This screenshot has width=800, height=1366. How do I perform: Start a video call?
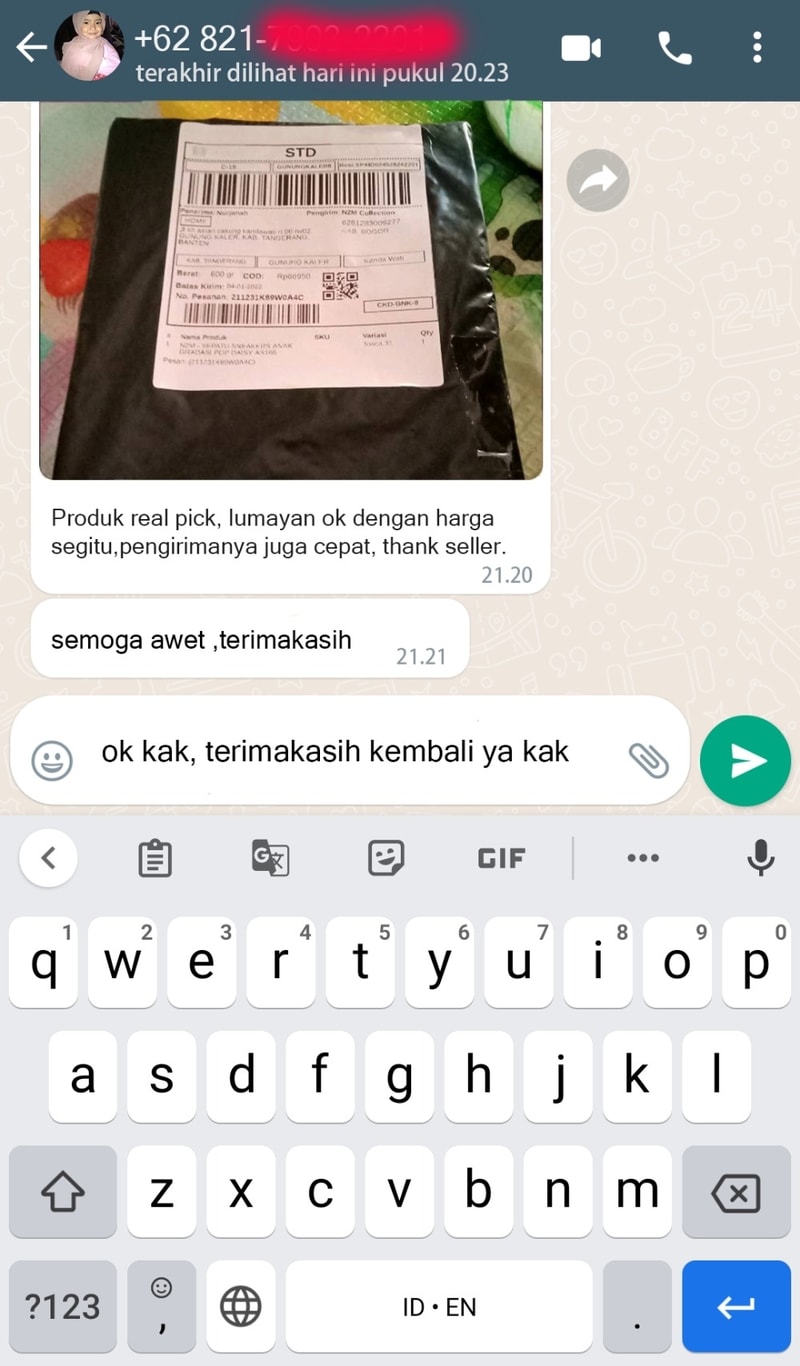click(581, 48)
